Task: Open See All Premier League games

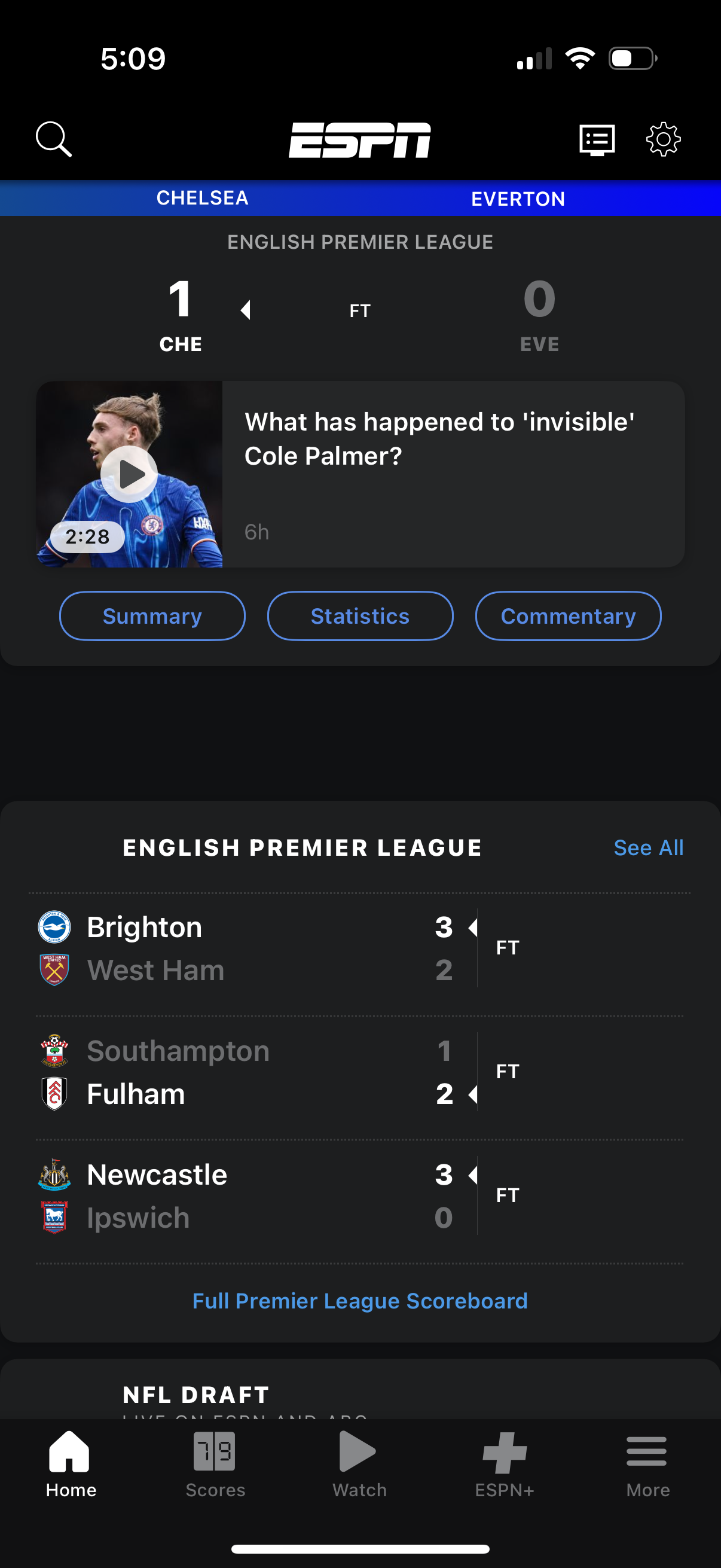Action: (649, 847)
